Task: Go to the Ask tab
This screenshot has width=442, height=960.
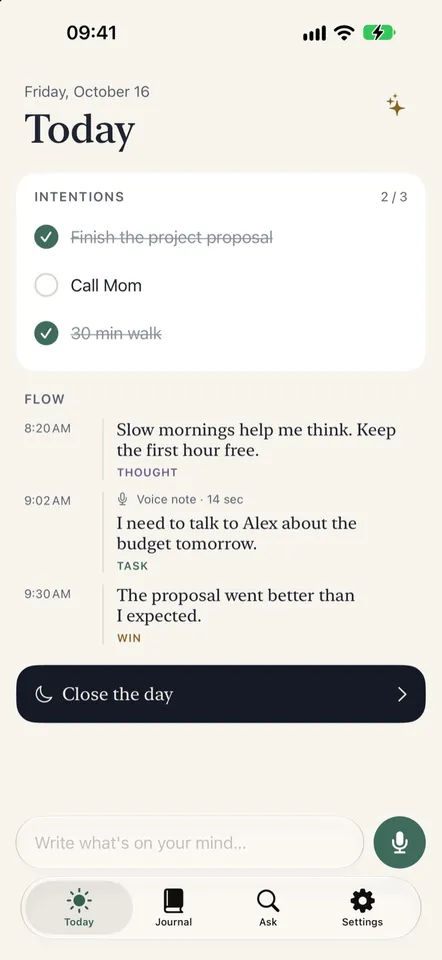Action: pyautogui.click(x=268, y=908)
